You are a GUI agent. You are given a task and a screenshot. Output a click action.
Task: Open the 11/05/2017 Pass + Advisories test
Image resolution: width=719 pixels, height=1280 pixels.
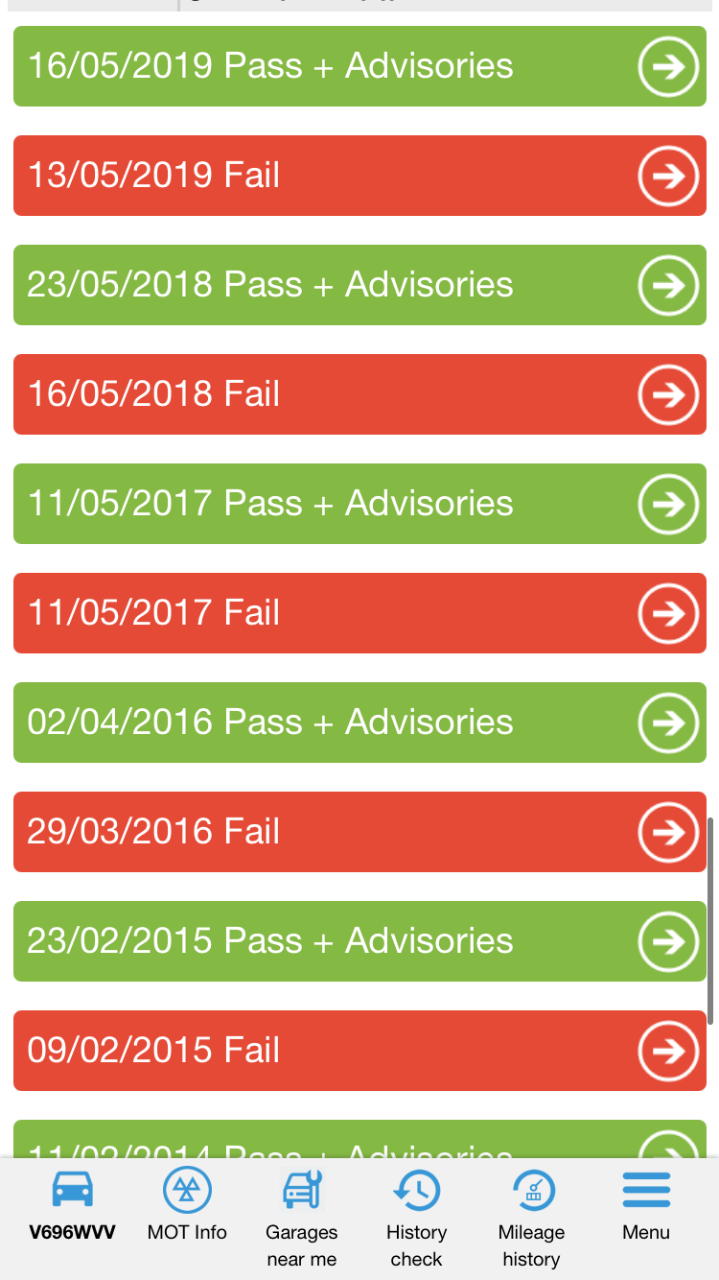(x=359, y=503)
